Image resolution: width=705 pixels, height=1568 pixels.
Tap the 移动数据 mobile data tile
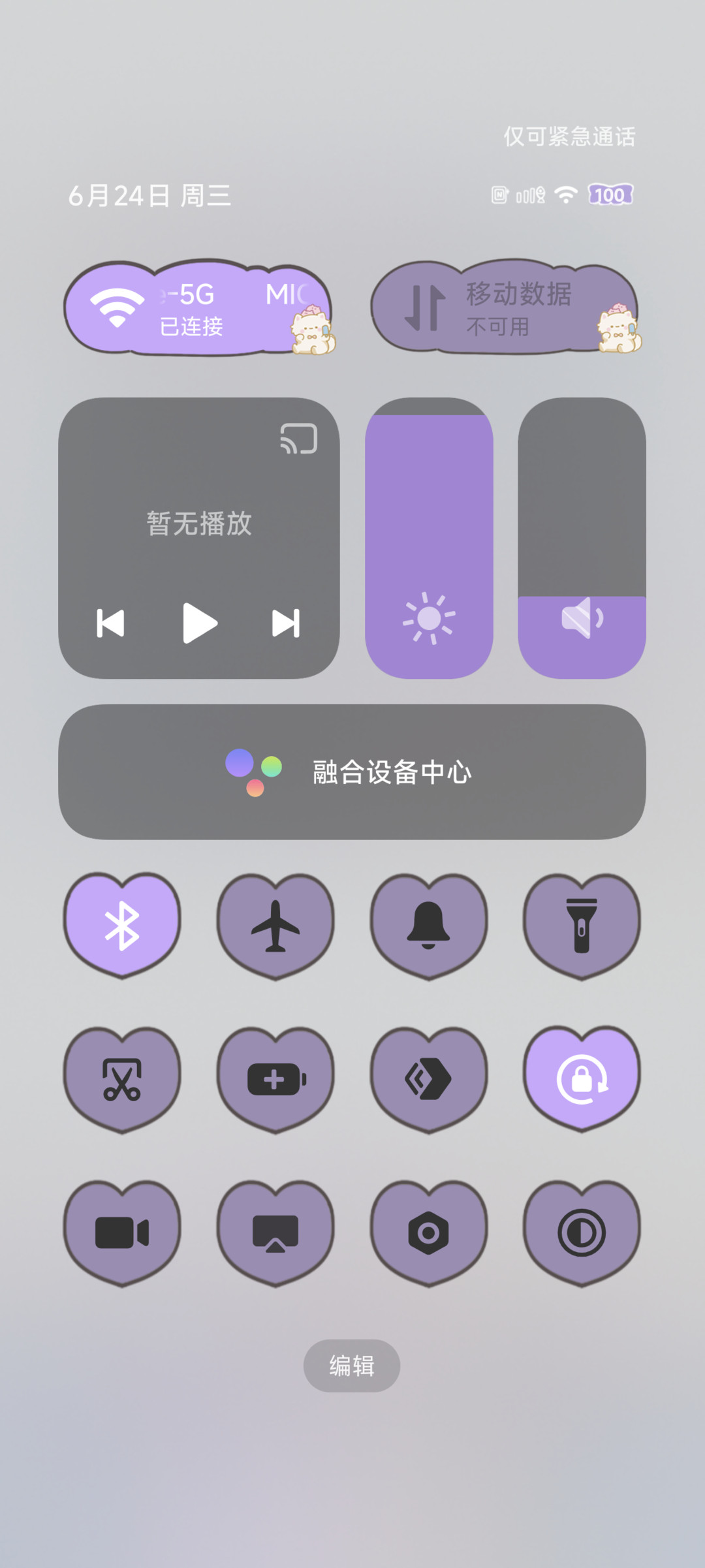[505, 308]
